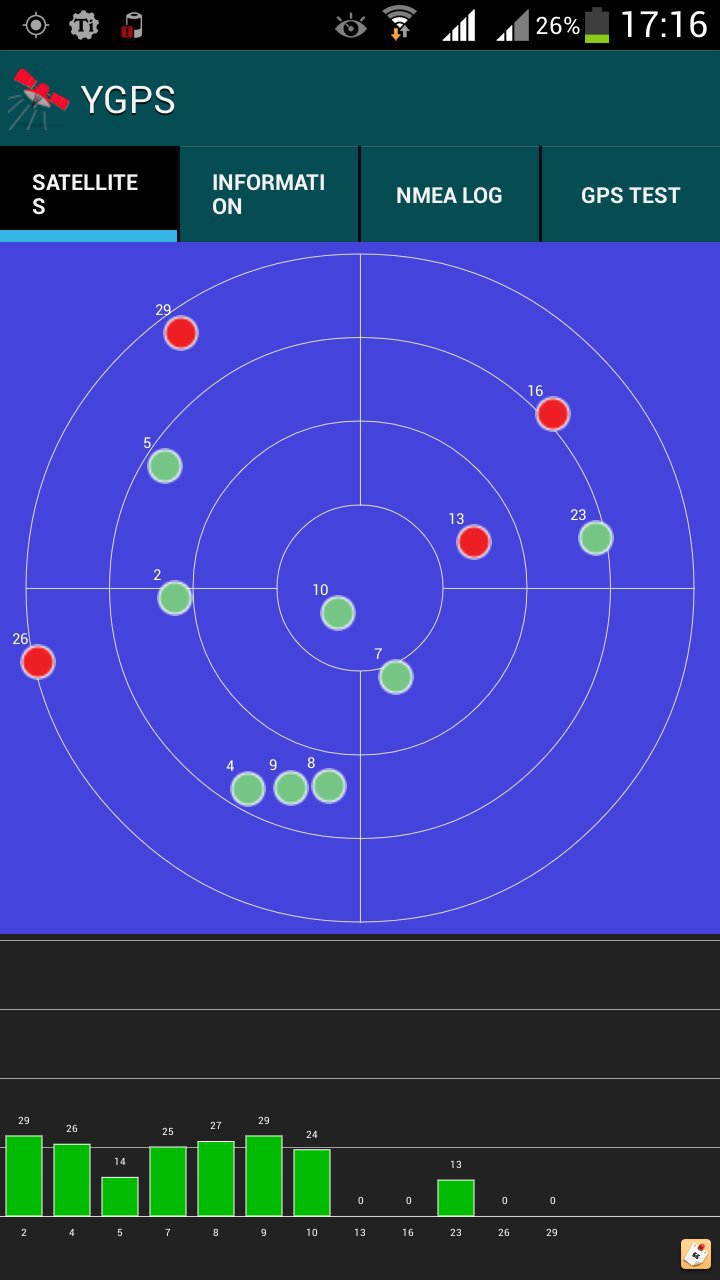Viewport: 720px width, 1280px height.
Task: Switch to the NMEA Log tab
Action: [449, 195]
